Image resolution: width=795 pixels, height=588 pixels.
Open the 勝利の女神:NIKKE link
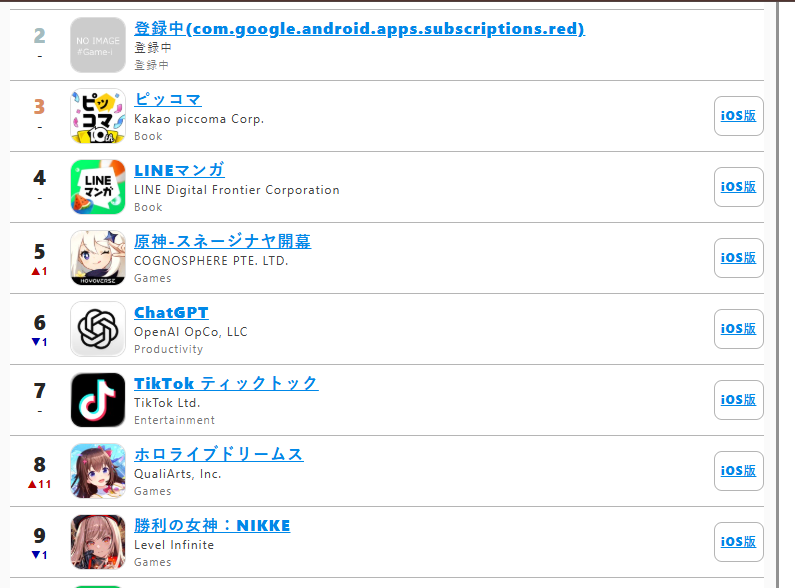(x=212, y=525)
